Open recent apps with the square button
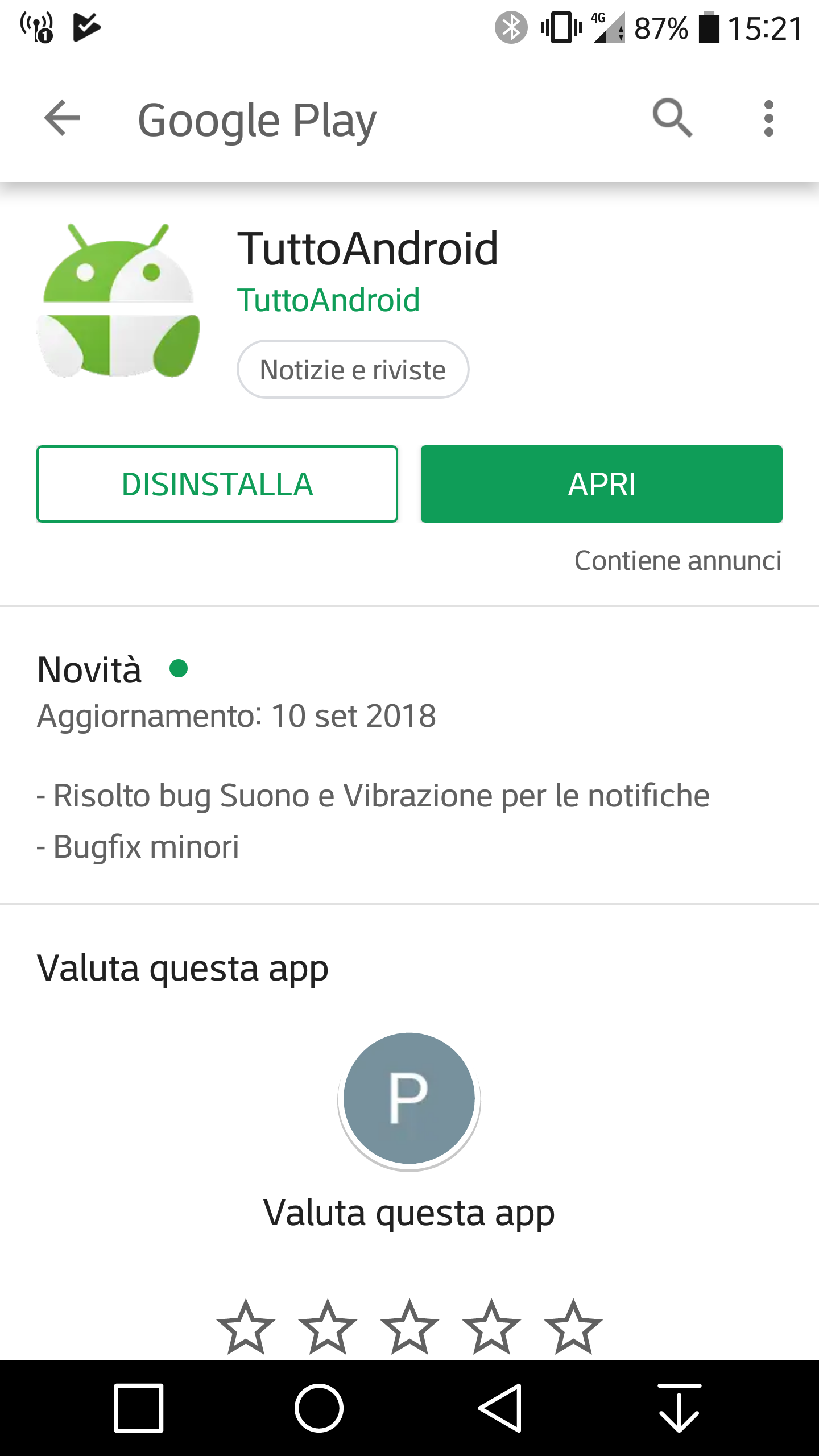Screen dimensions: 819x1456 click(x=139, y=1408)
